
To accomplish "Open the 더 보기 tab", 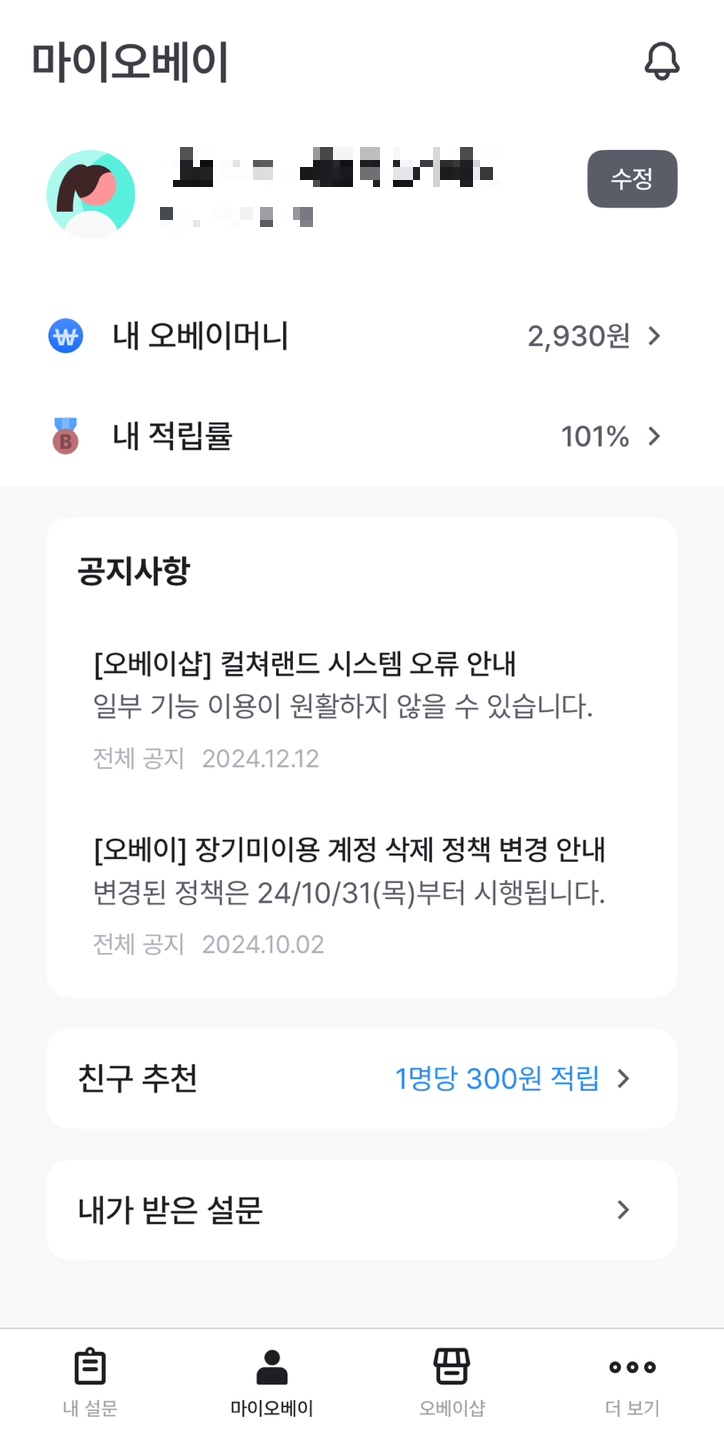I will click(633, 1380).
